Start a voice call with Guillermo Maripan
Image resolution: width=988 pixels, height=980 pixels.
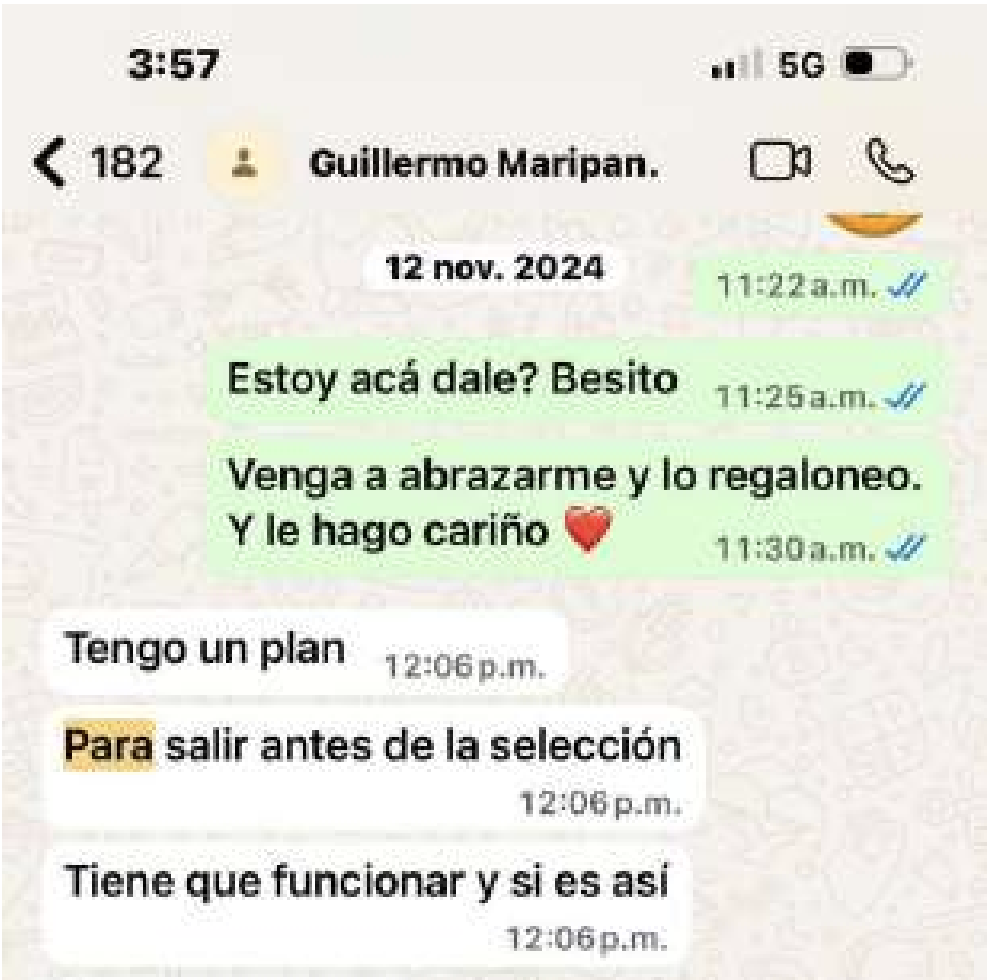tap(887, 162)
